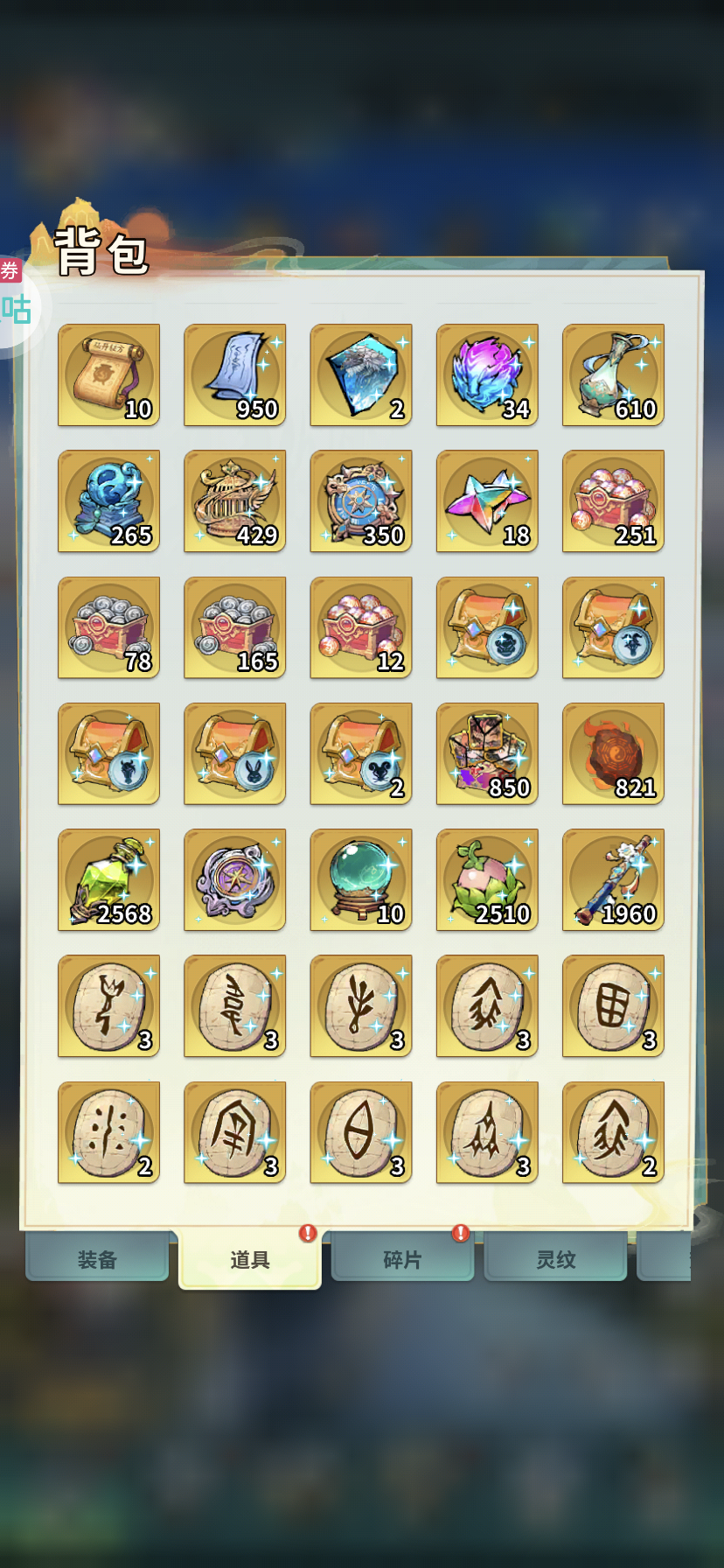
Task: Open the vase item with 610
Action: pos(613,374)
